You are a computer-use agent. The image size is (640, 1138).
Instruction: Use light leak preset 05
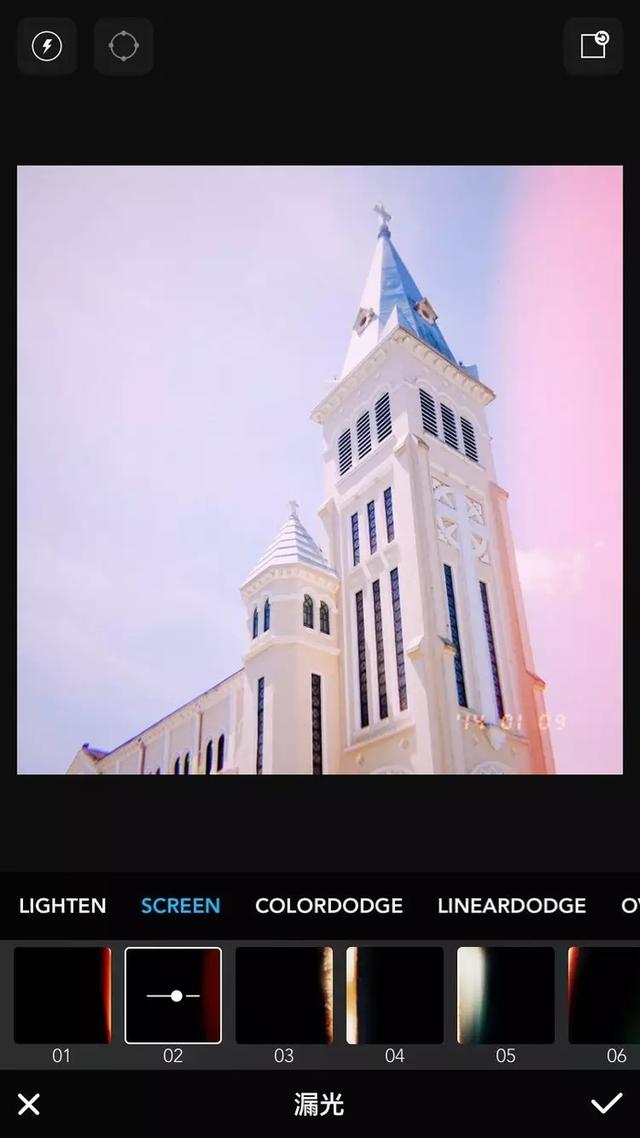(x=506, y=995)
